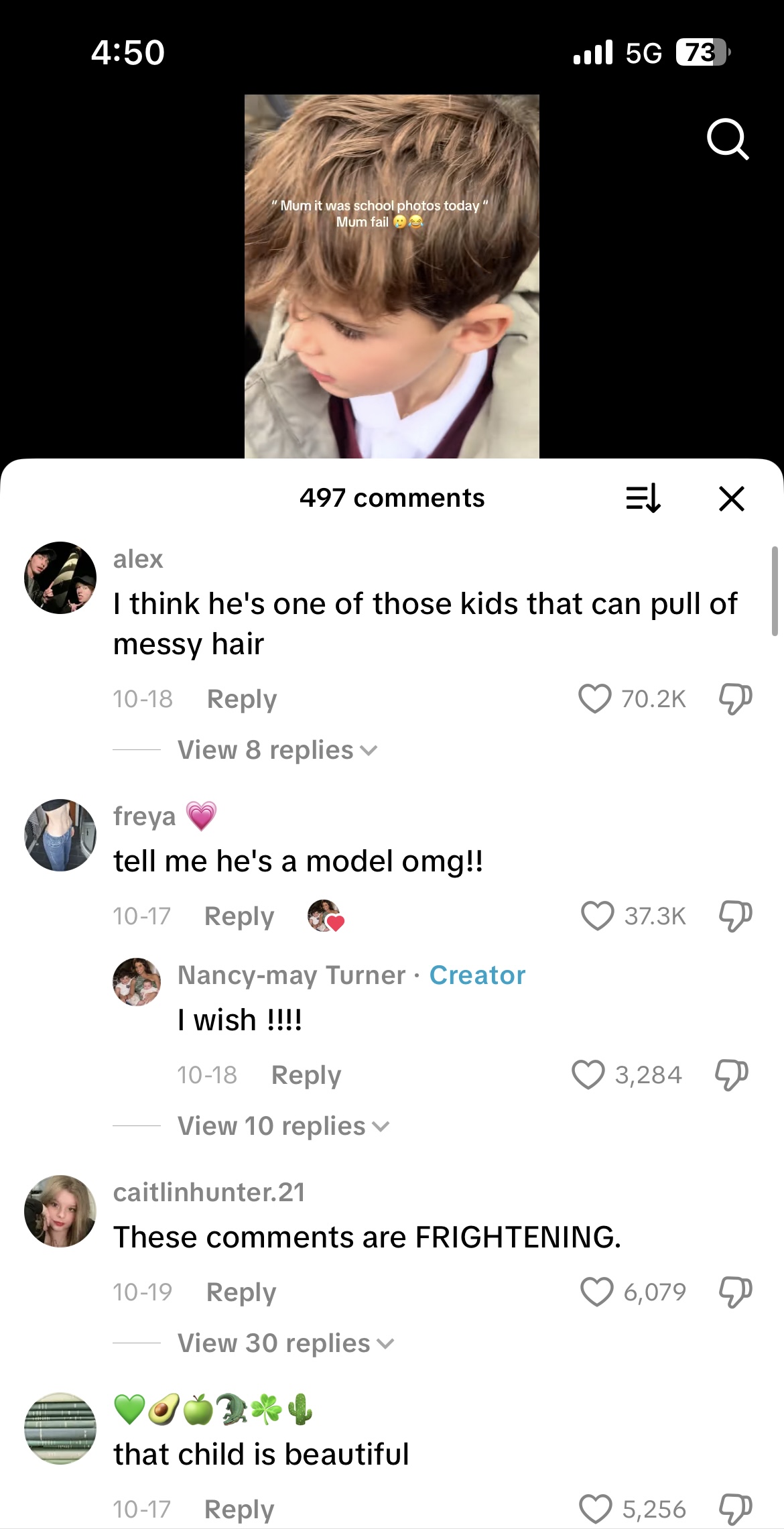Image resolution: width=784 pixels, height=1529 pixels.
Task: Dislike freya's comment
Action: coord(735,916)
